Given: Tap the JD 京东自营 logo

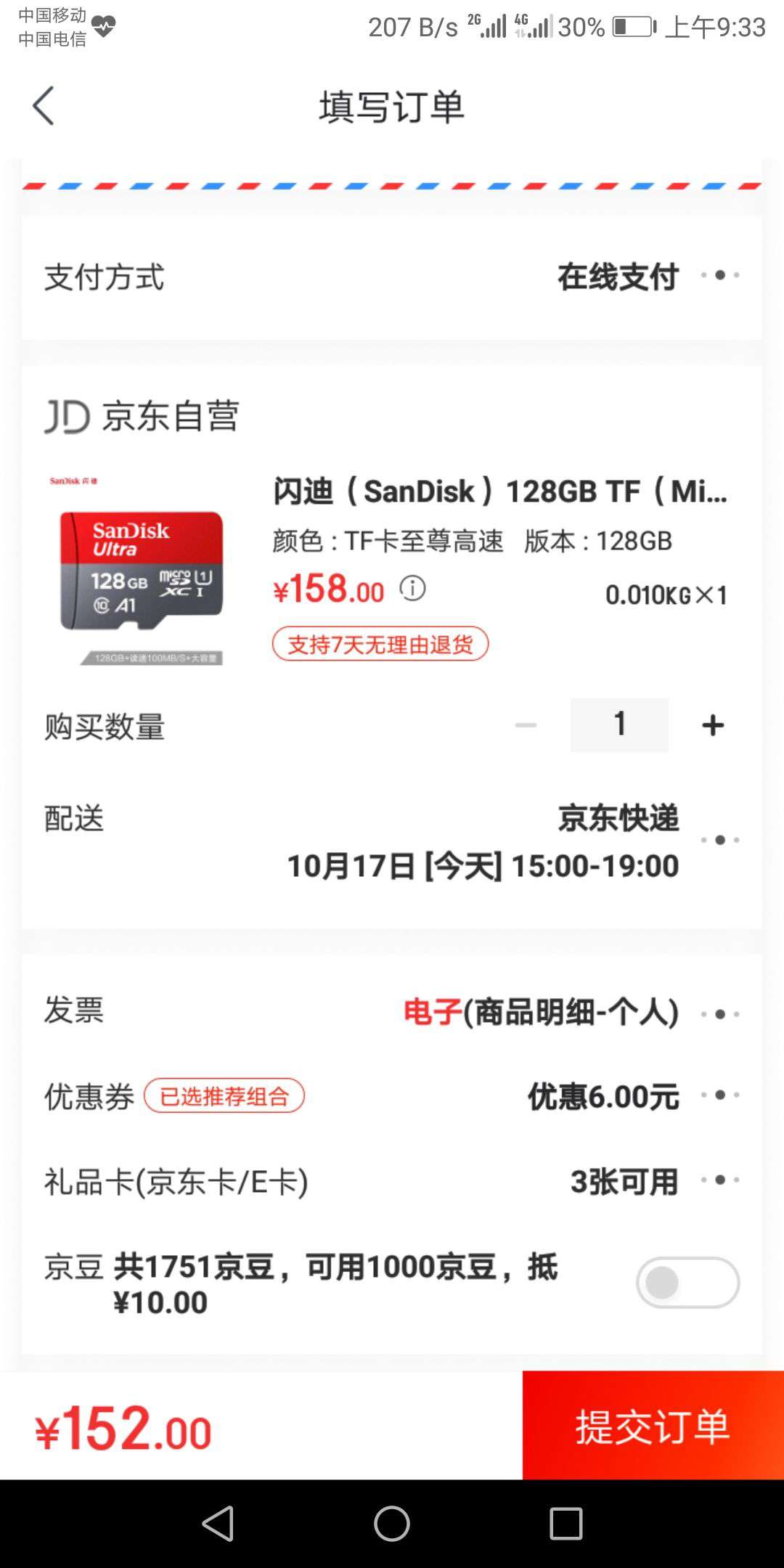Looking at the screenshot, I should pos(142,414).
